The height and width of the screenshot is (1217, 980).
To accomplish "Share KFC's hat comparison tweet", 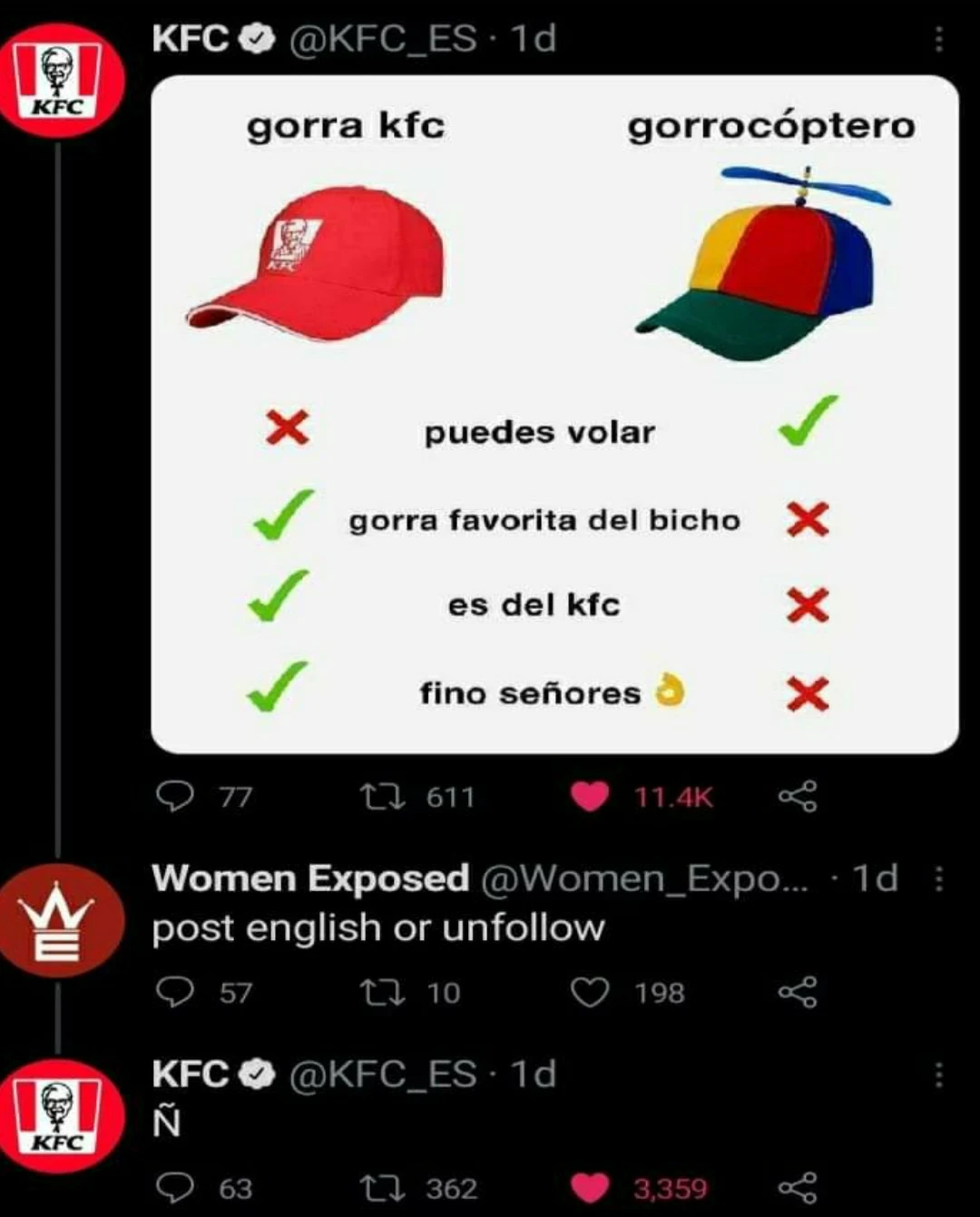I will coord(798,797).
